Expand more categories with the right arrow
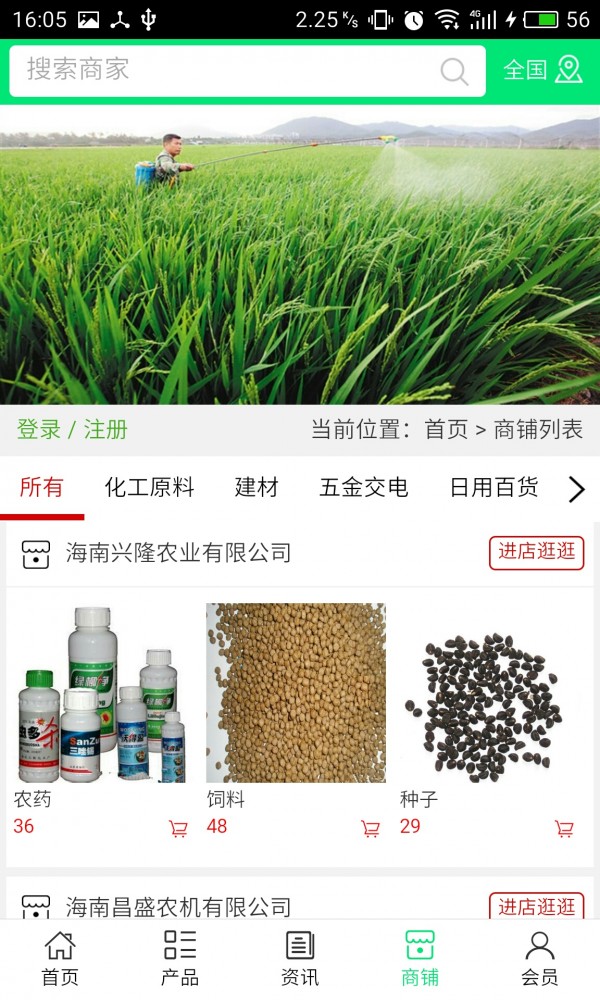Image resolution: width=600 pixels, height=1000 pixels. tap(576, 489)
